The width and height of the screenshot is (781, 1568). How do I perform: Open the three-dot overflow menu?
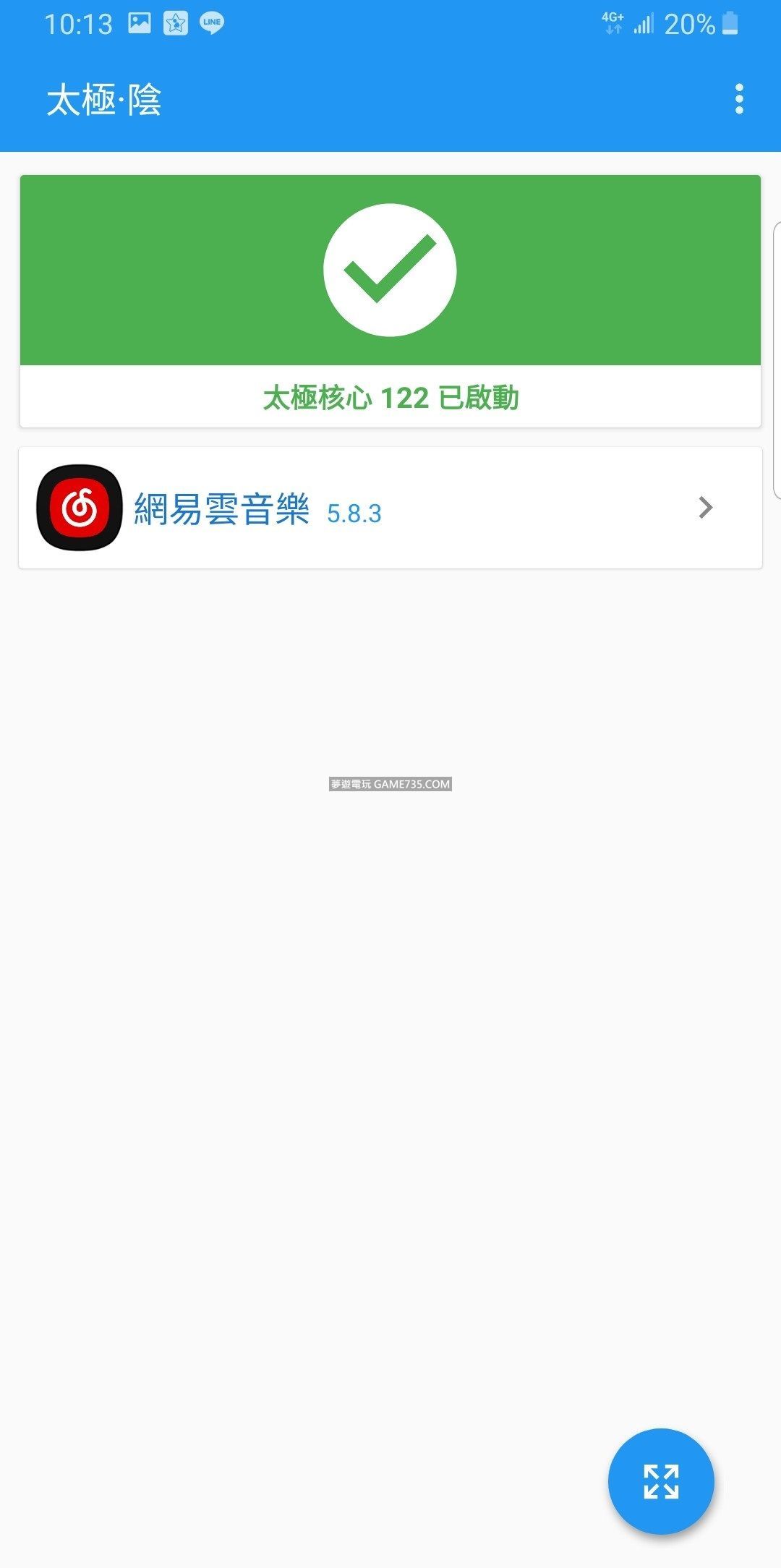click(738, 99)
